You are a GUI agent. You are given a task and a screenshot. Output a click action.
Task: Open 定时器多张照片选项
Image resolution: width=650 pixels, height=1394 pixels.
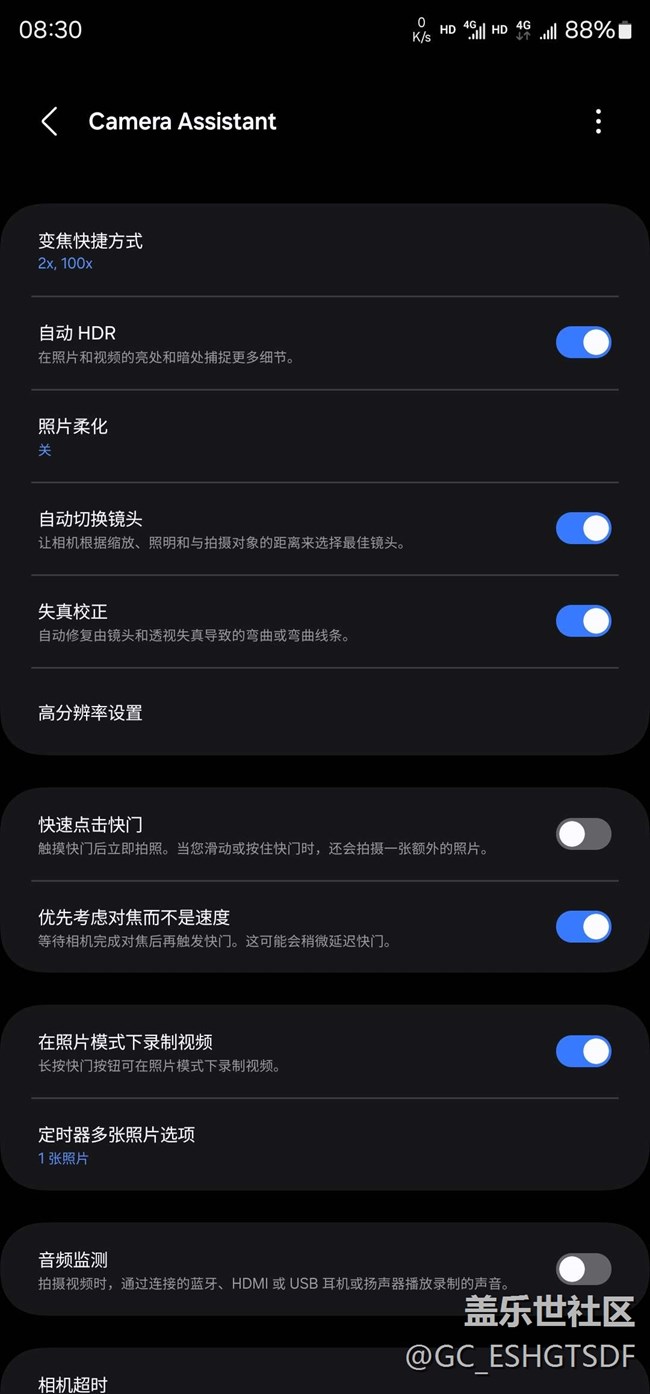pos(325,1145)
